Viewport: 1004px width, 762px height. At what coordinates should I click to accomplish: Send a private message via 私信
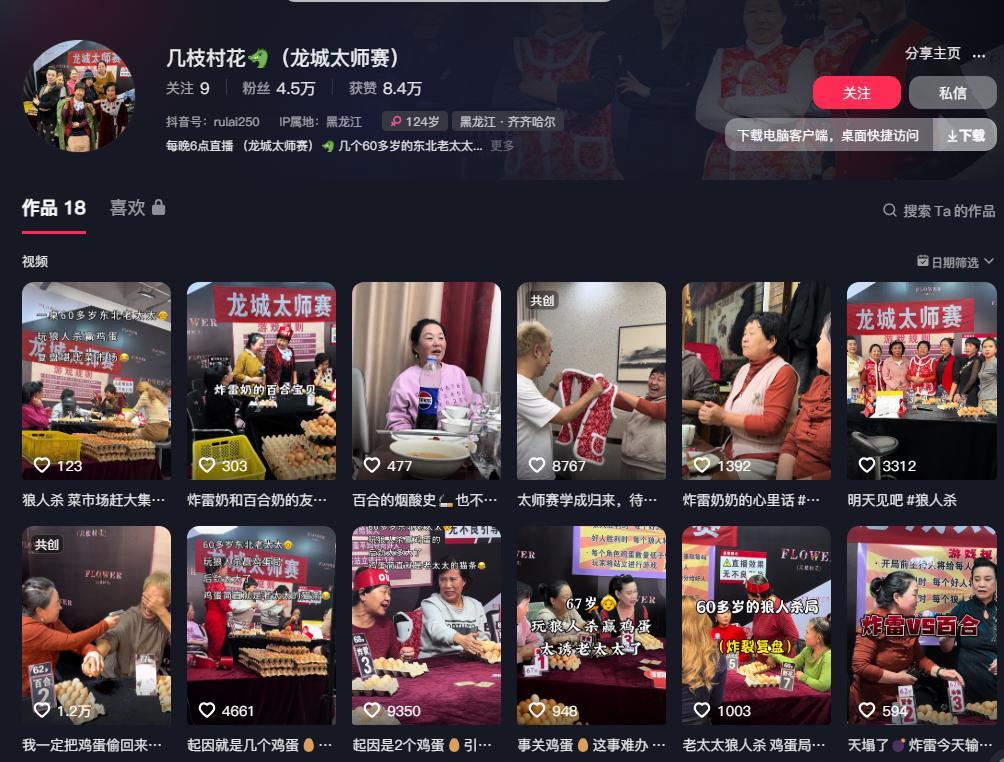tap(952, 93)
